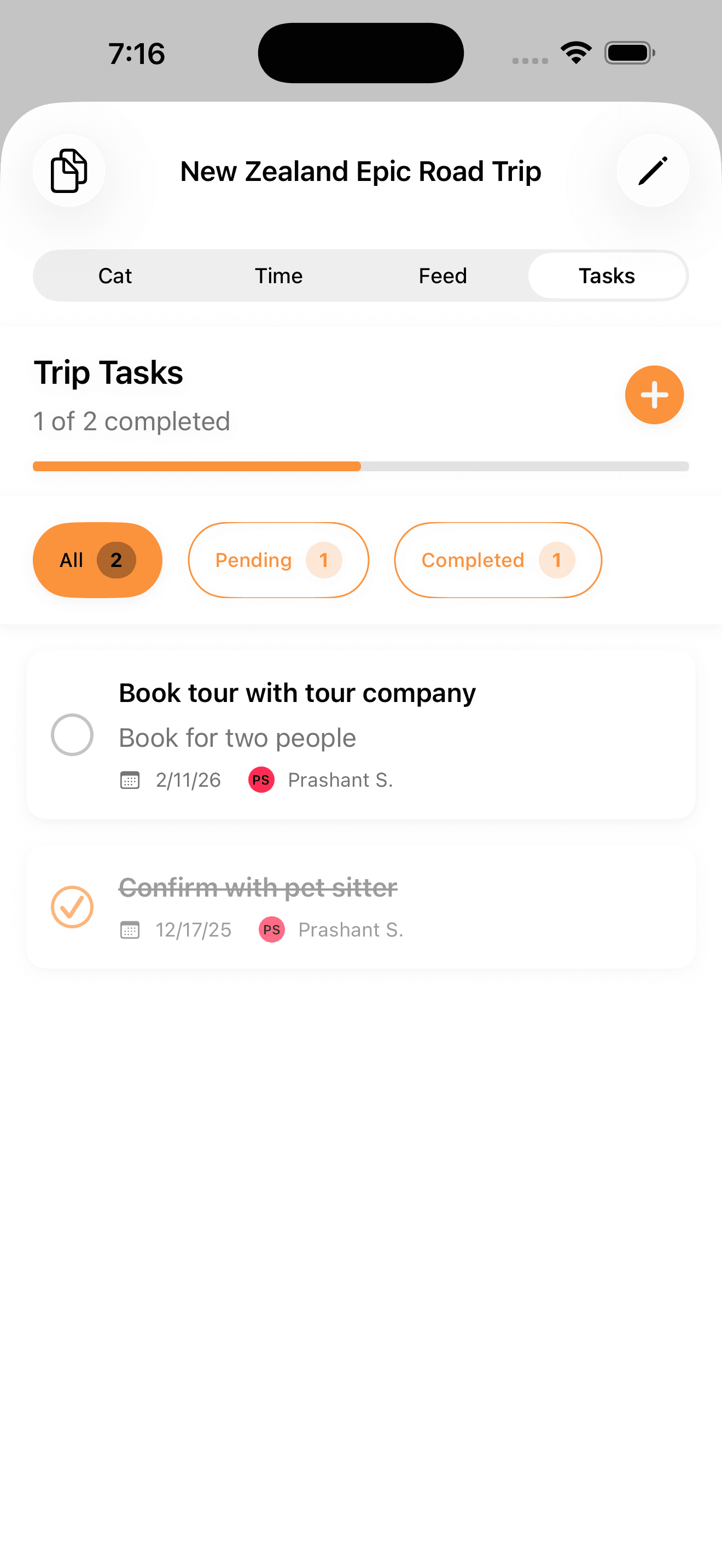
Task: Open the Time tab
Action: 279,275
